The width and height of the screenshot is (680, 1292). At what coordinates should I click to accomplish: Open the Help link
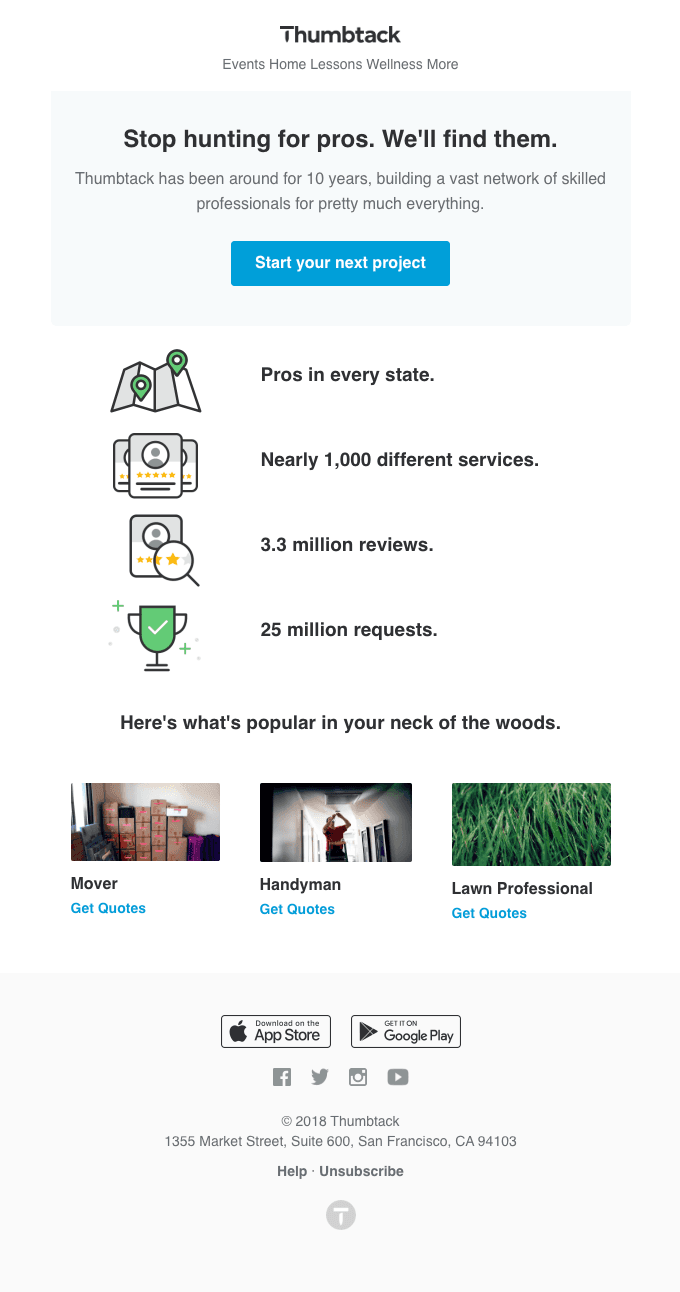292,1171
